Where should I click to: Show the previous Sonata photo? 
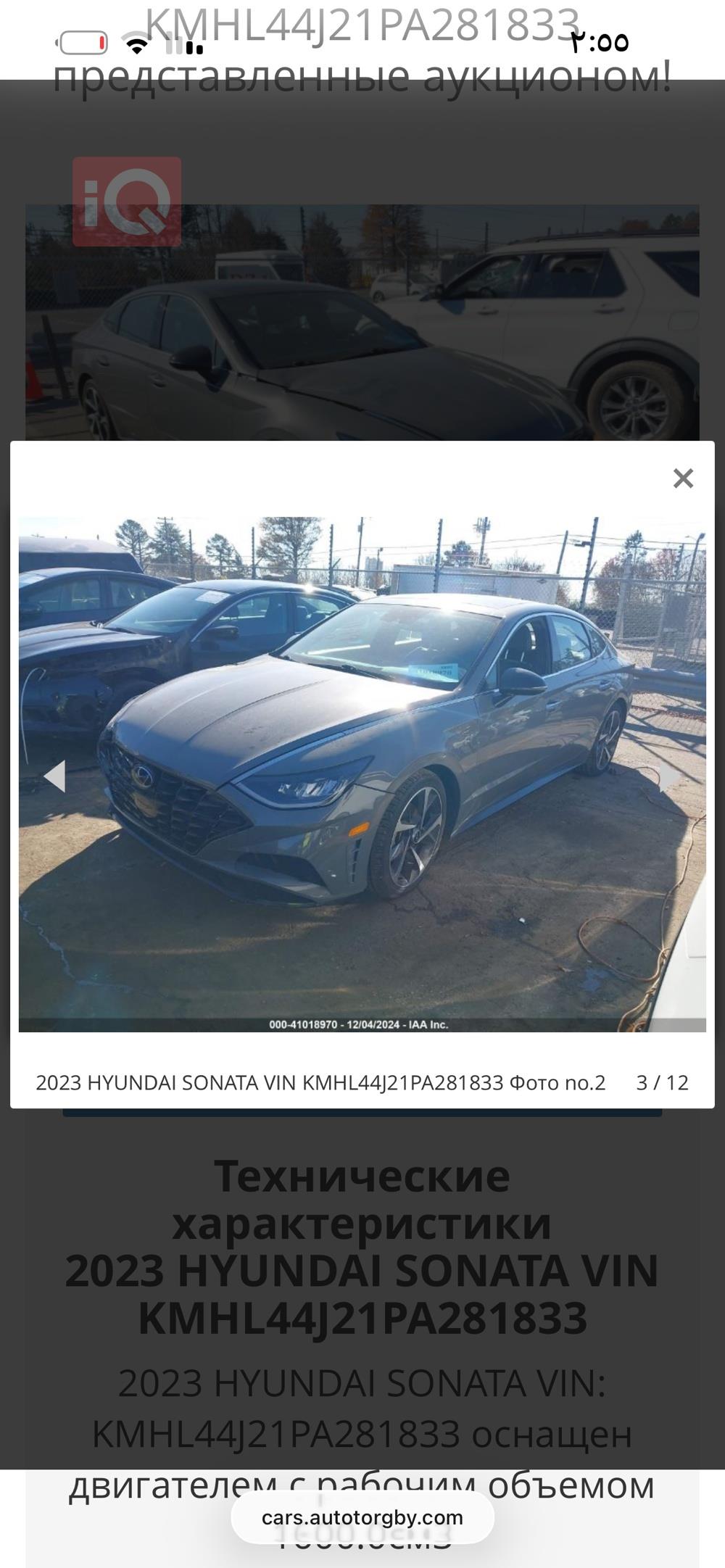point(55,776)
